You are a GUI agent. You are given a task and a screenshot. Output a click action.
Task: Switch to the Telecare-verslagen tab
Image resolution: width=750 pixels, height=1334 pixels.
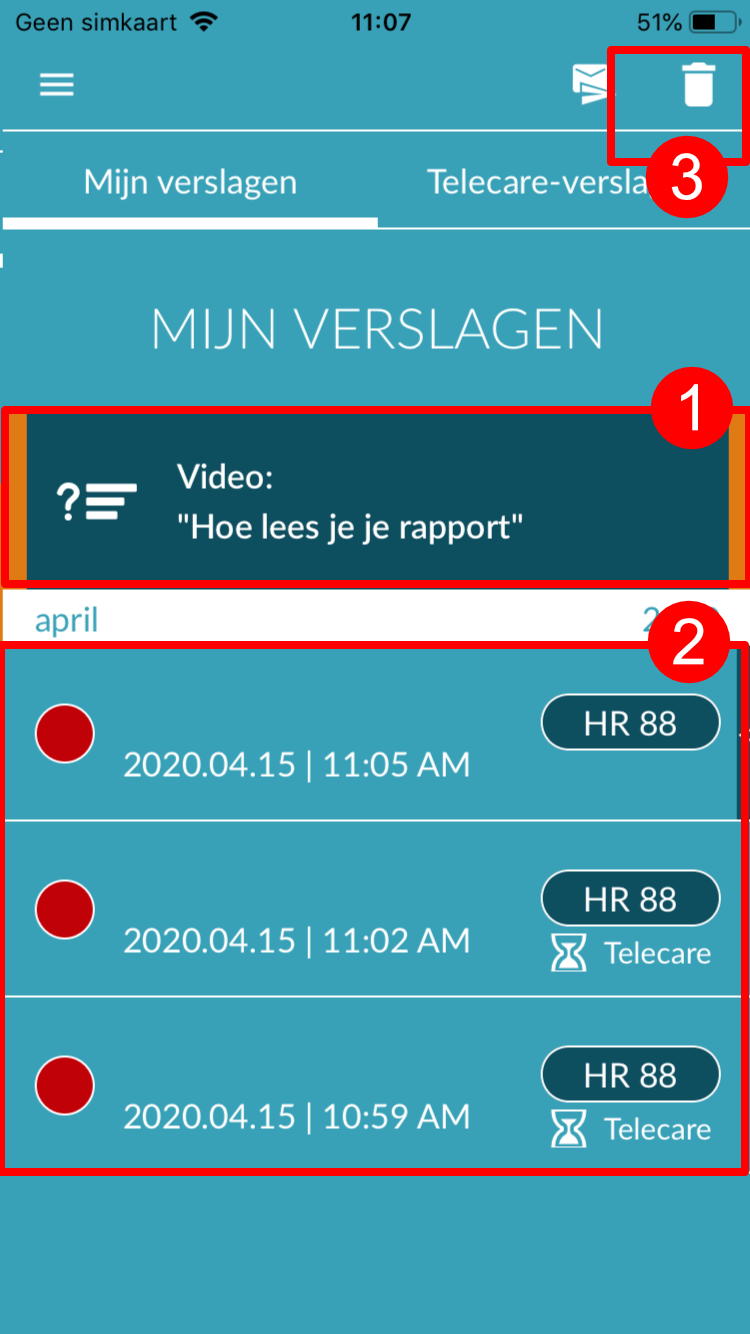[565, 182]
